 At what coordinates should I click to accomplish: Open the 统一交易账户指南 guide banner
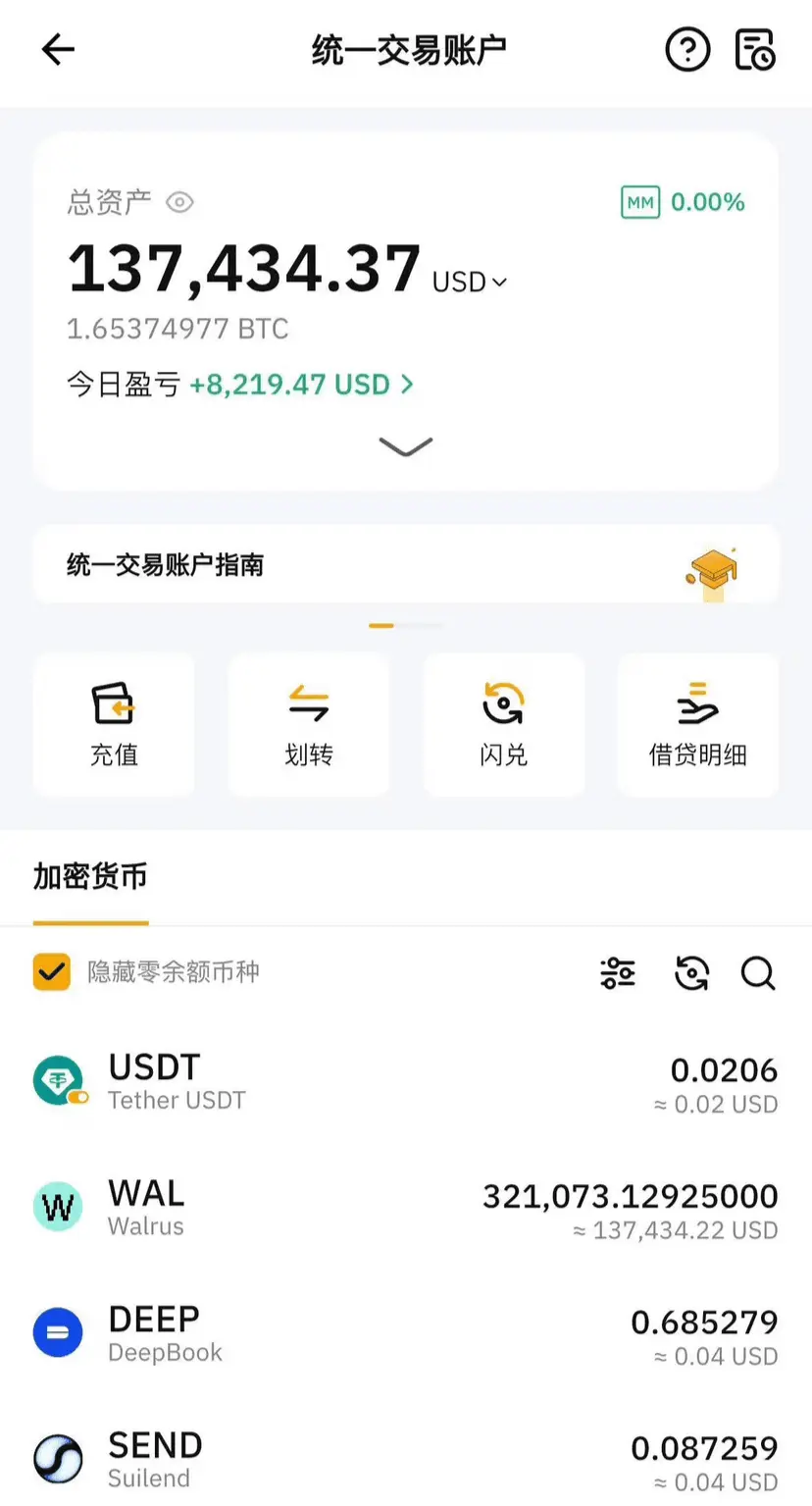(405, 565)
